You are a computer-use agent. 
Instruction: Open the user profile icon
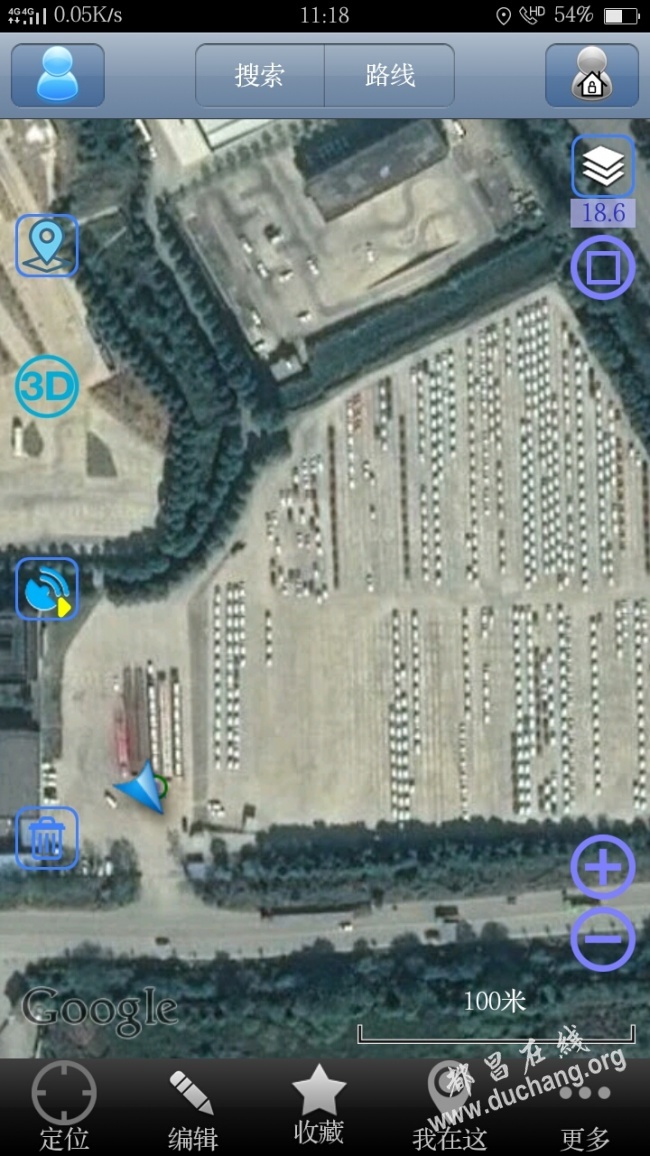tap(58, 75)
